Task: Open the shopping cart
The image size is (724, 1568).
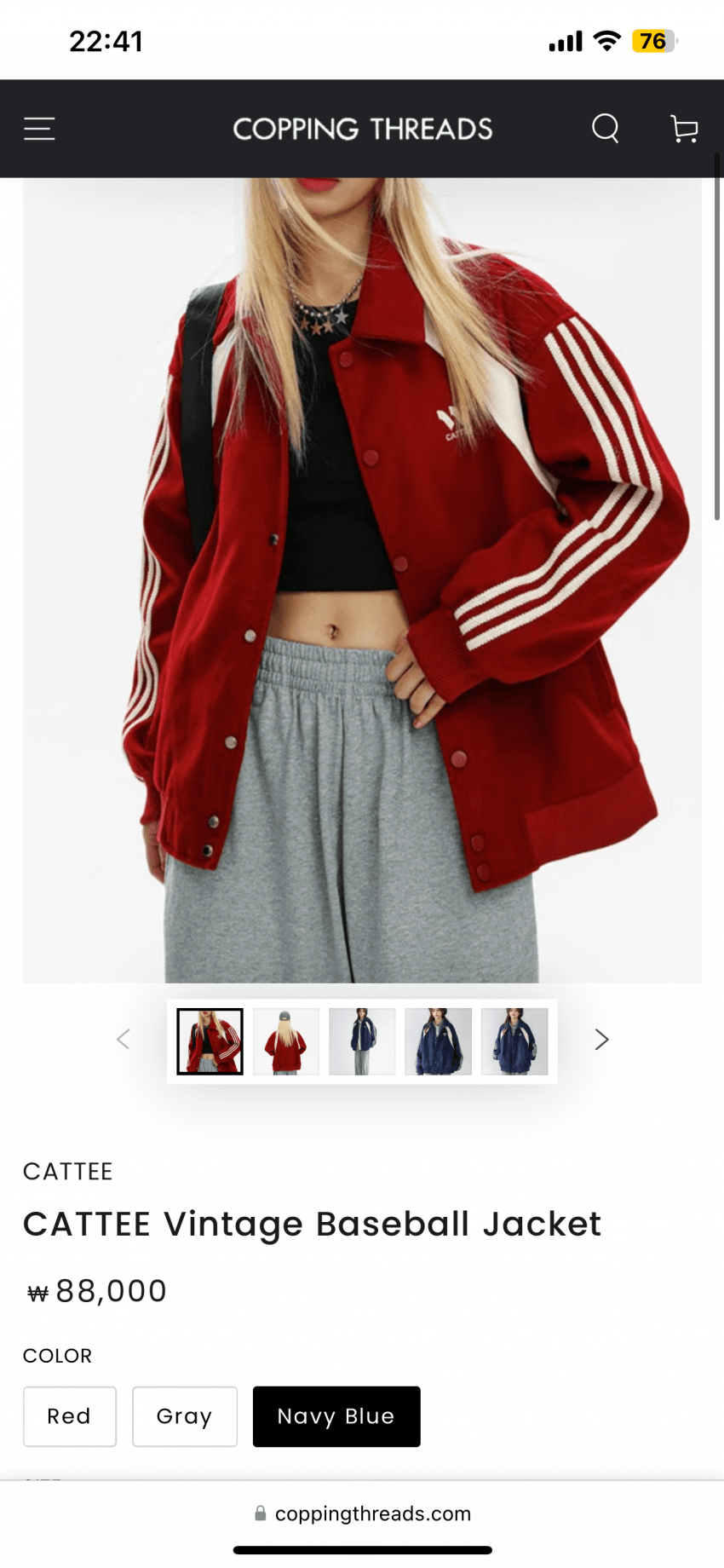Action: [x=684, y=129]
